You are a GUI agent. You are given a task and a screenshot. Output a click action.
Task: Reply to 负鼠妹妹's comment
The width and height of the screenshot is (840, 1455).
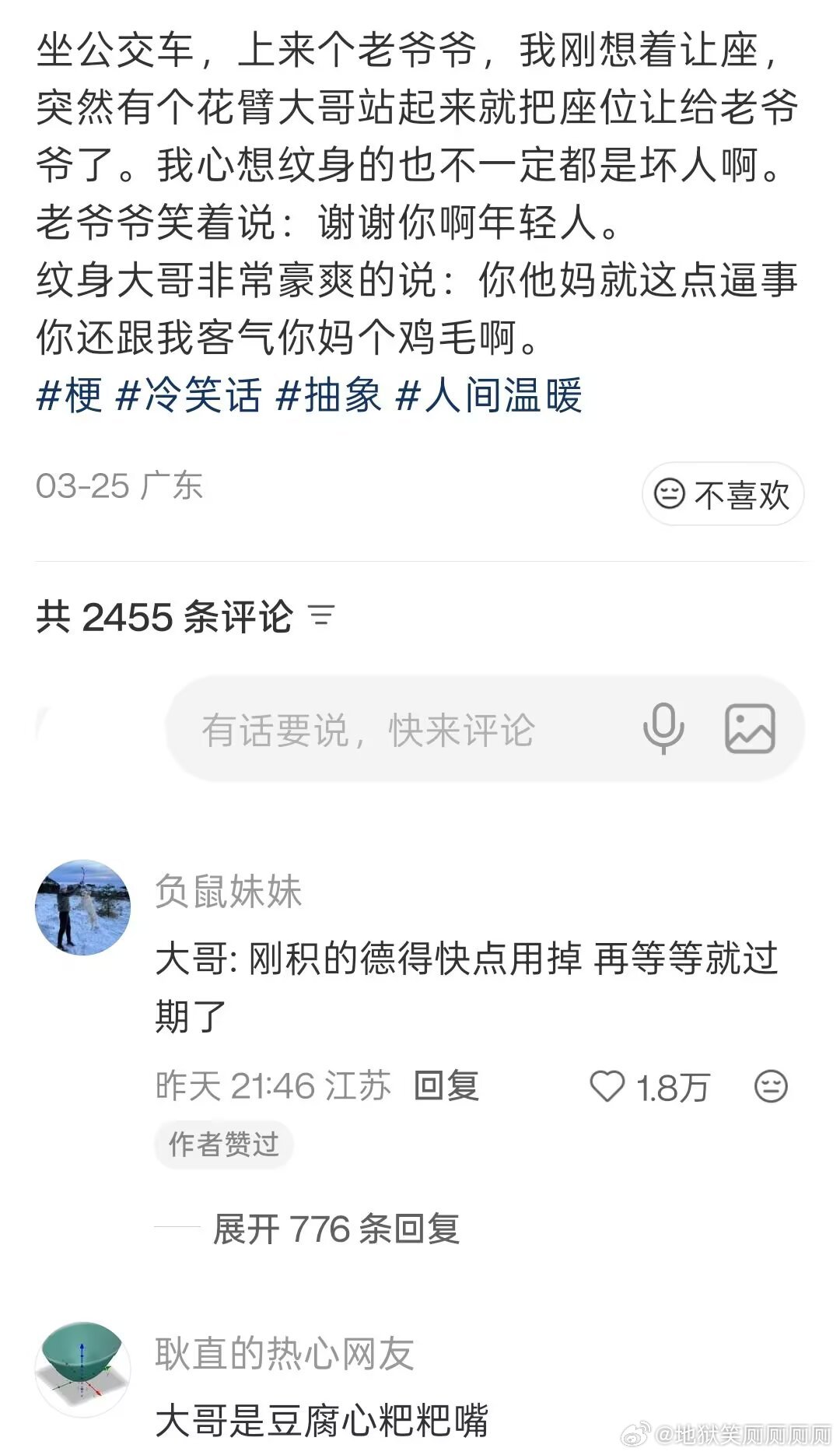click(x=446, y=1086)
